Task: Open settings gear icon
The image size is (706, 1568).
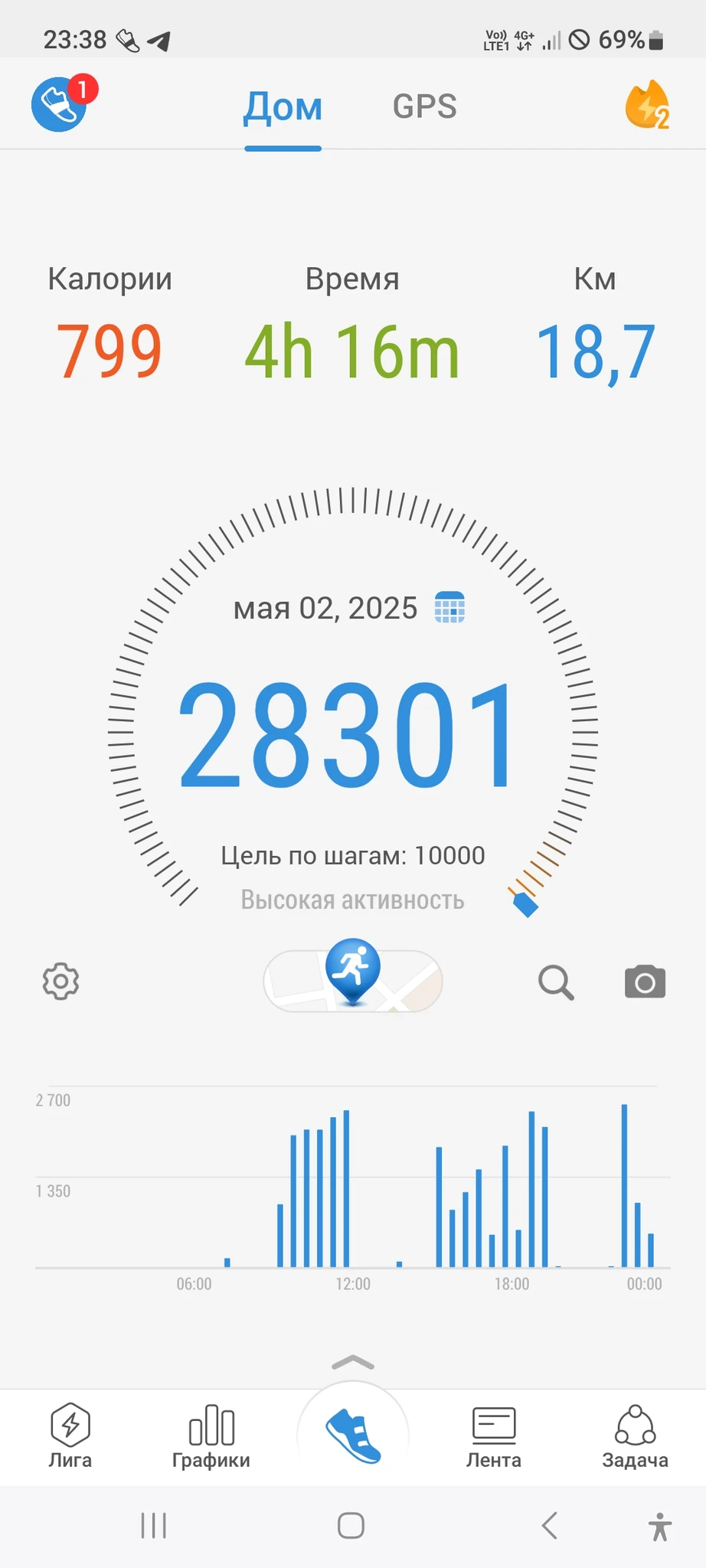Action: 60,981
